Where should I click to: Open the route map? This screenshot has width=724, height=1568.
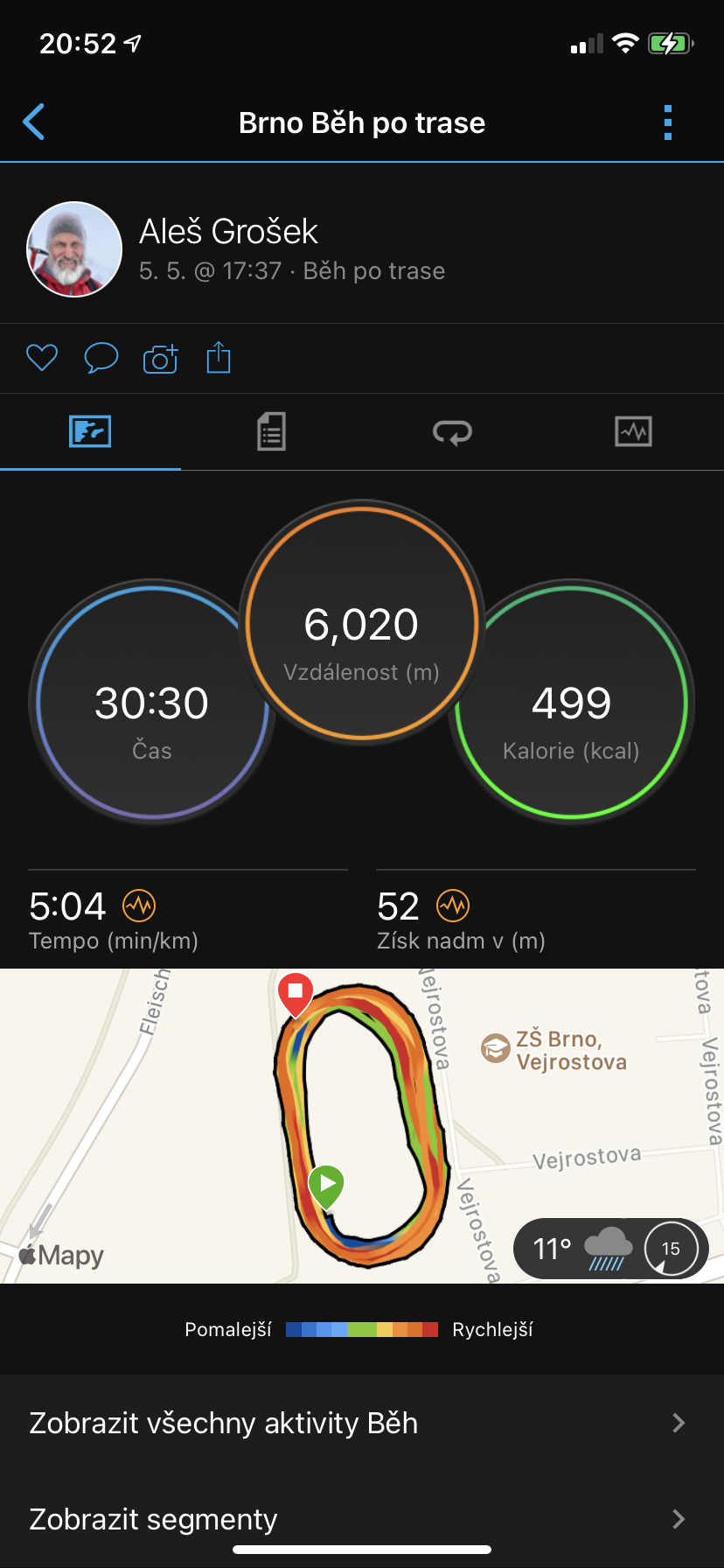click(362, 1126)
